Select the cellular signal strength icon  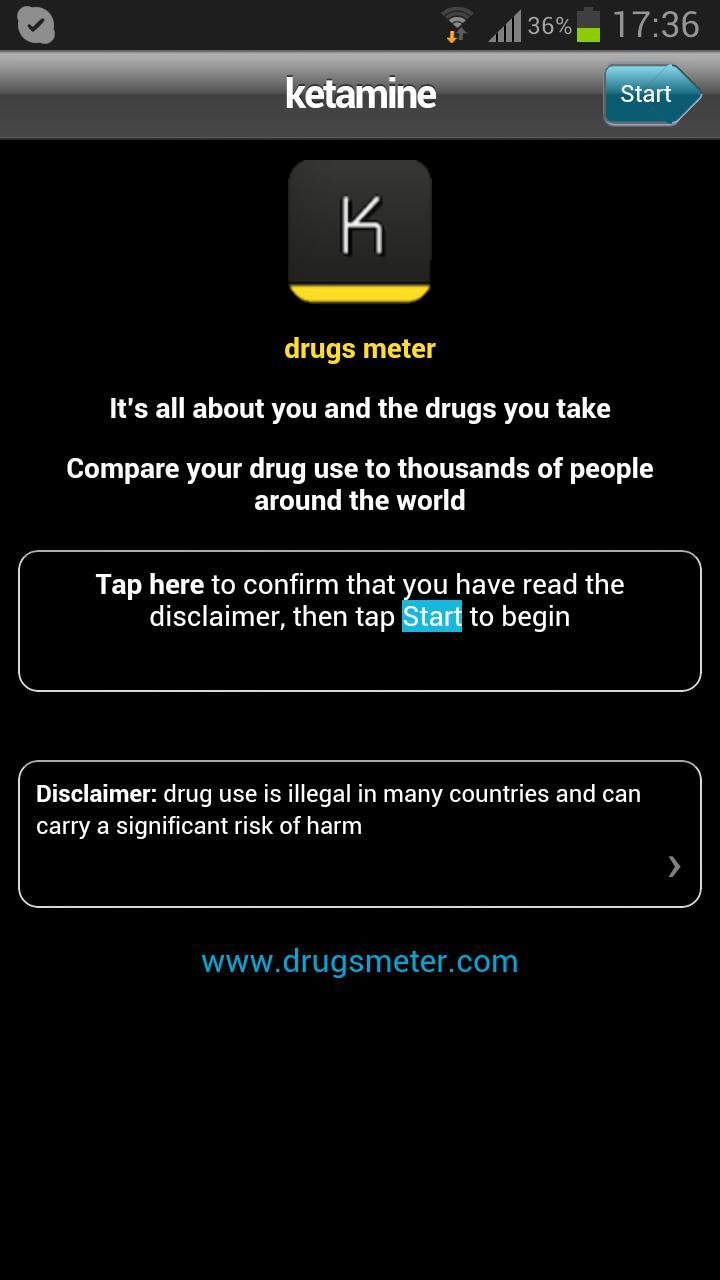tap(505, 24)
